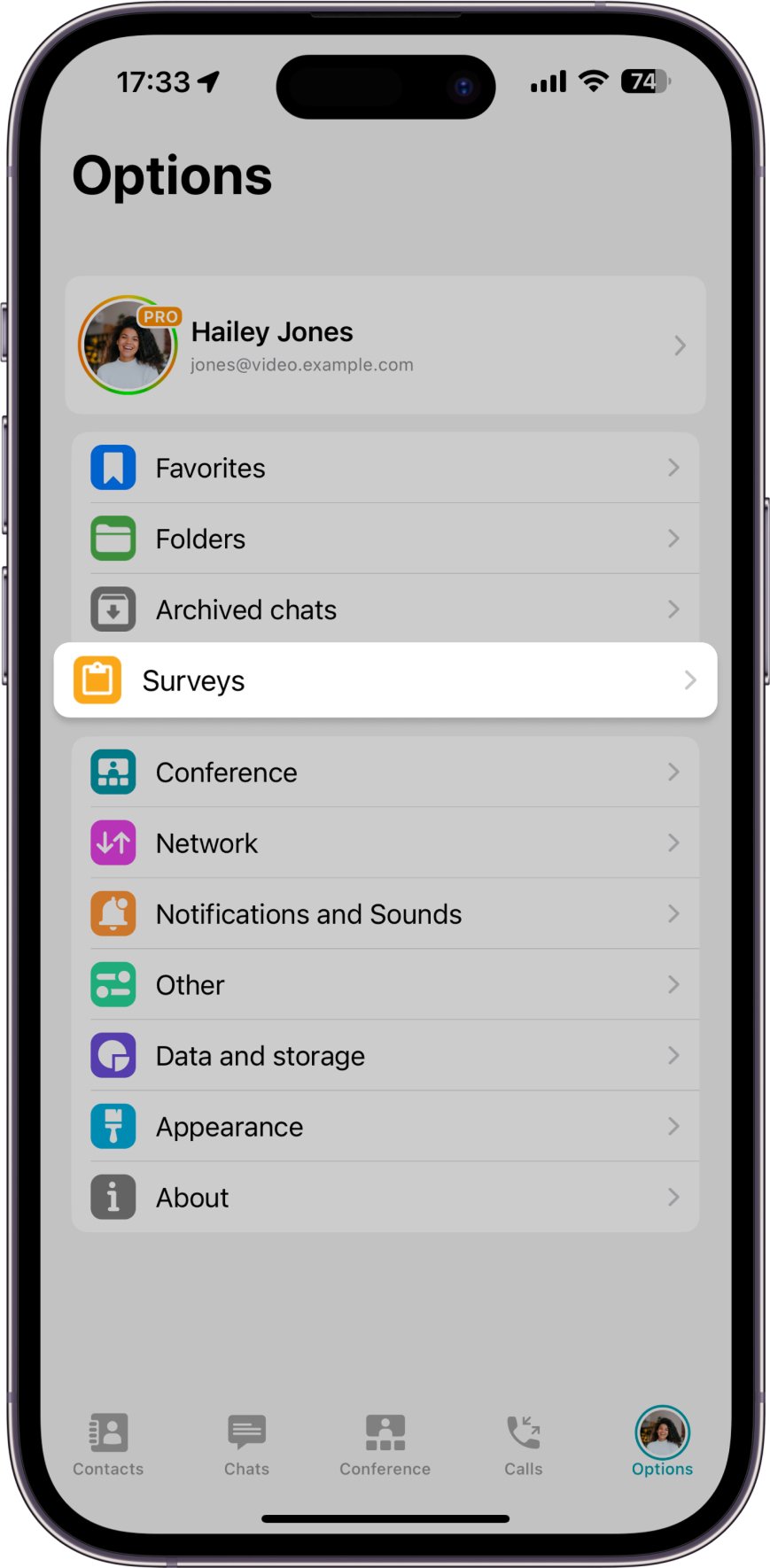770x1568 pixels.
Task: Open the Surveys row
Action: (385, 680)
